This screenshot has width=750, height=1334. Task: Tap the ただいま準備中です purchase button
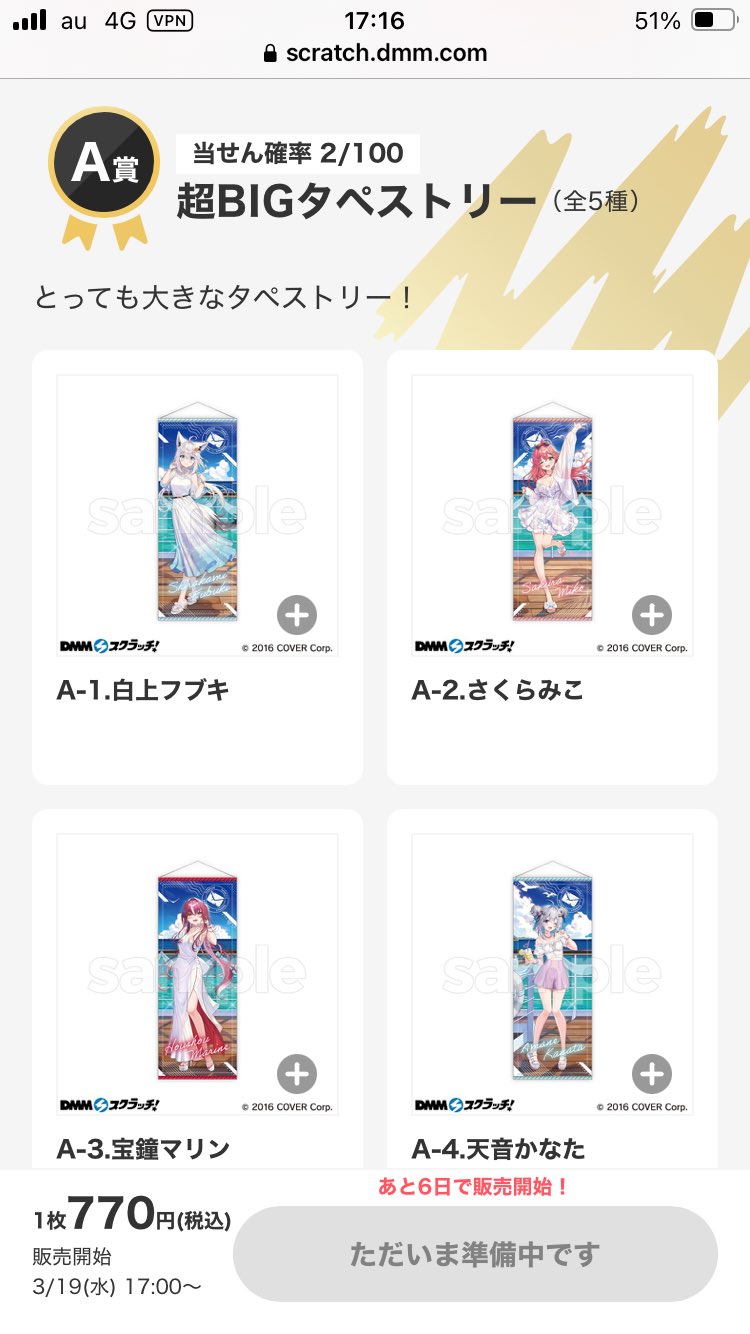(475, 1254)
